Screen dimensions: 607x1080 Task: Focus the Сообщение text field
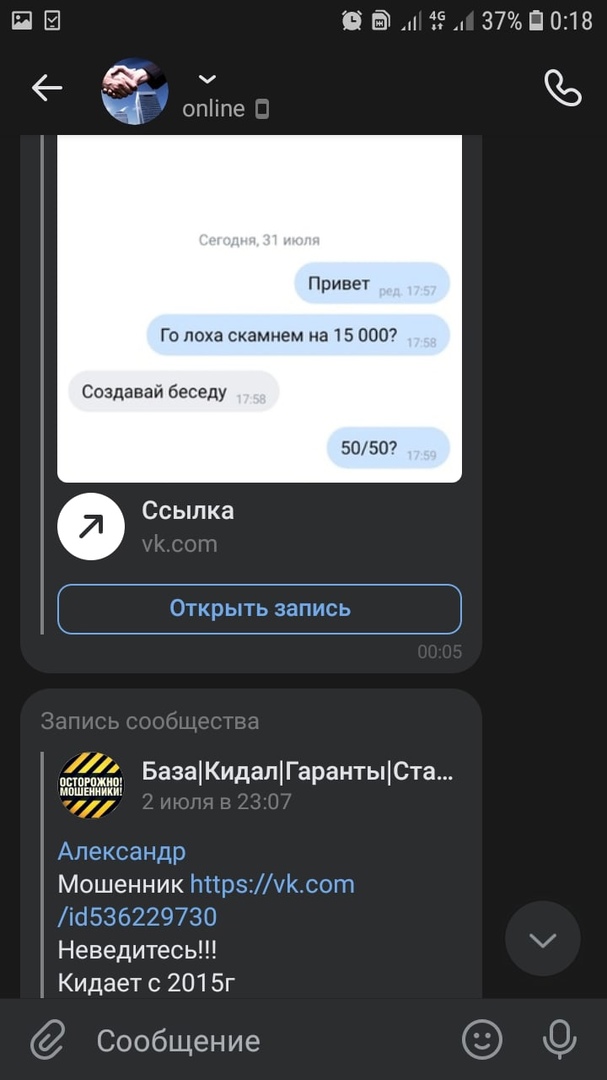tap(260, 1040)
